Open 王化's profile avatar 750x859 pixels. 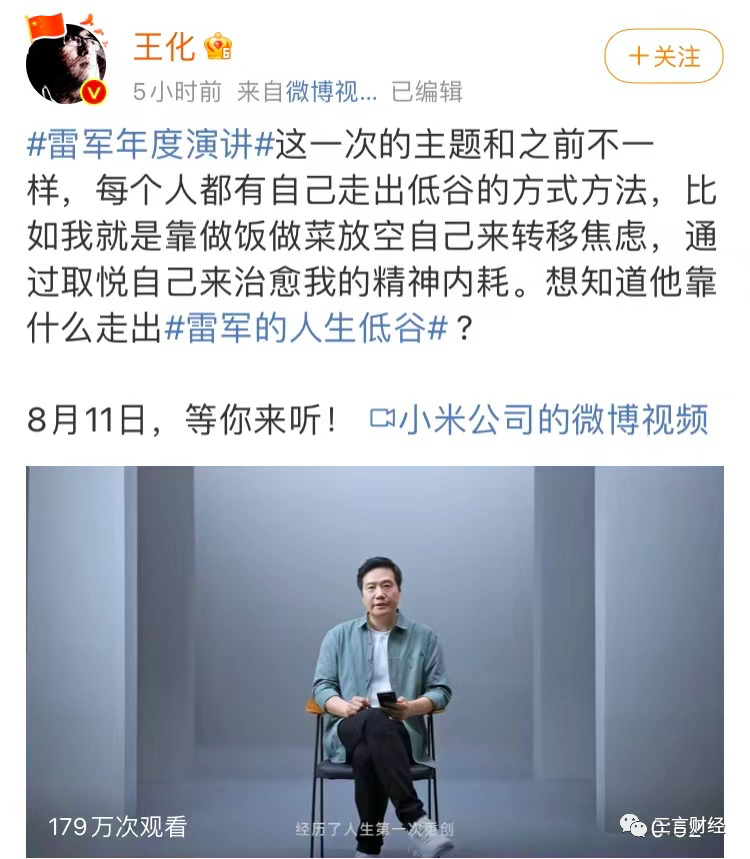(66, 62)
